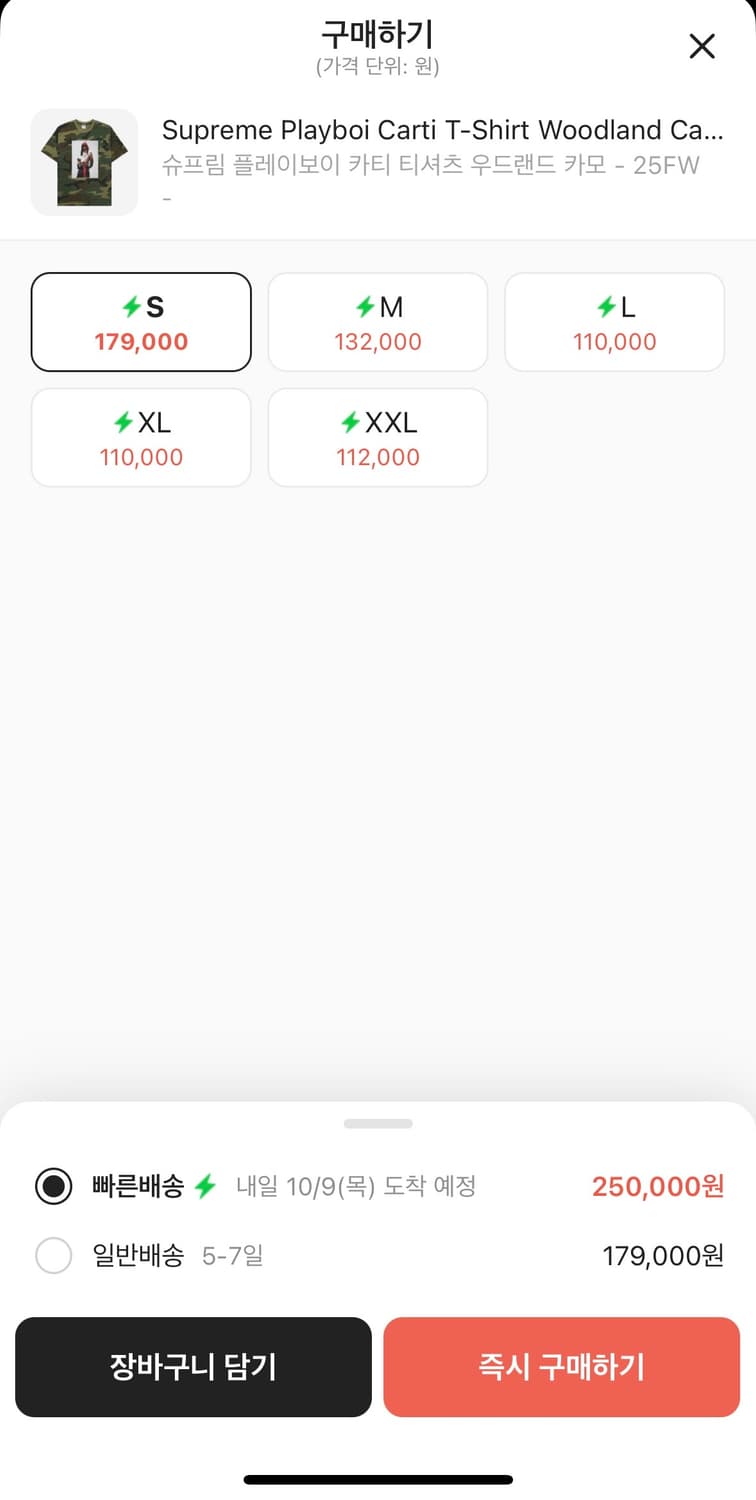
Task: Select 빠른배송 fast delivery option
Action: (53, 1187)
